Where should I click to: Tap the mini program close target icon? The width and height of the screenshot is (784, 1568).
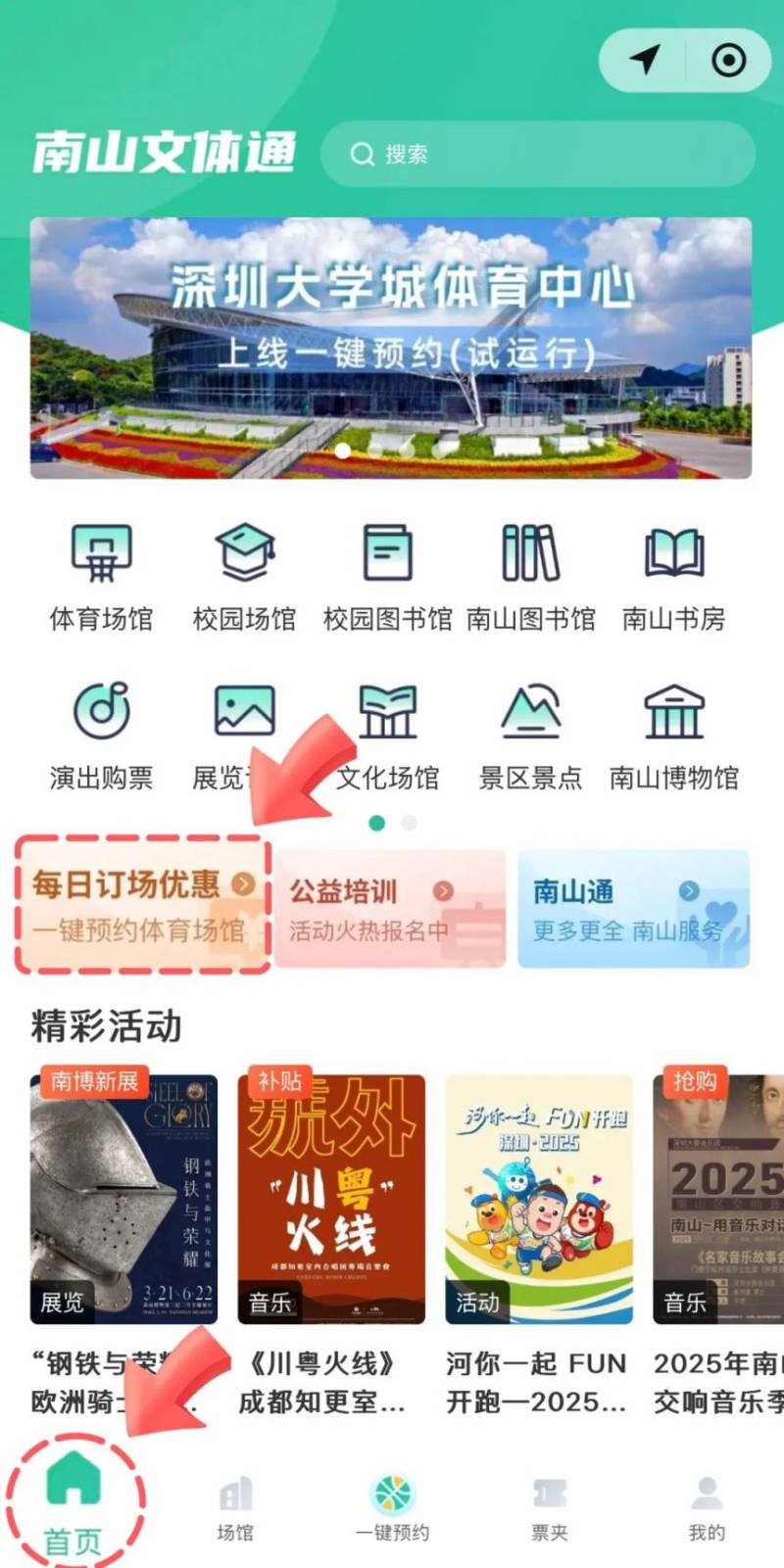[728, 61]
